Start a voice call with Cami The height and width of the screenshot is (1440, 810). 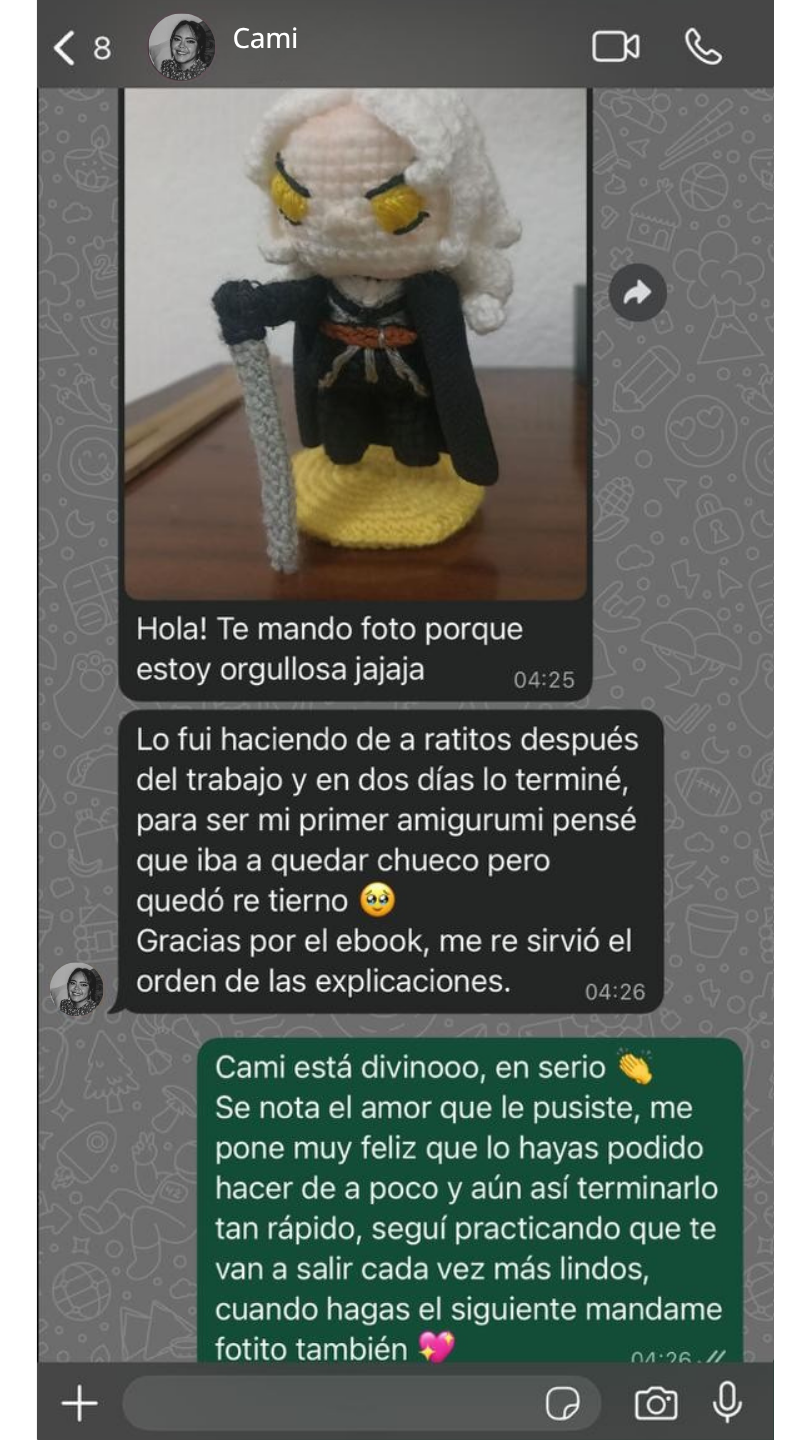703,47
